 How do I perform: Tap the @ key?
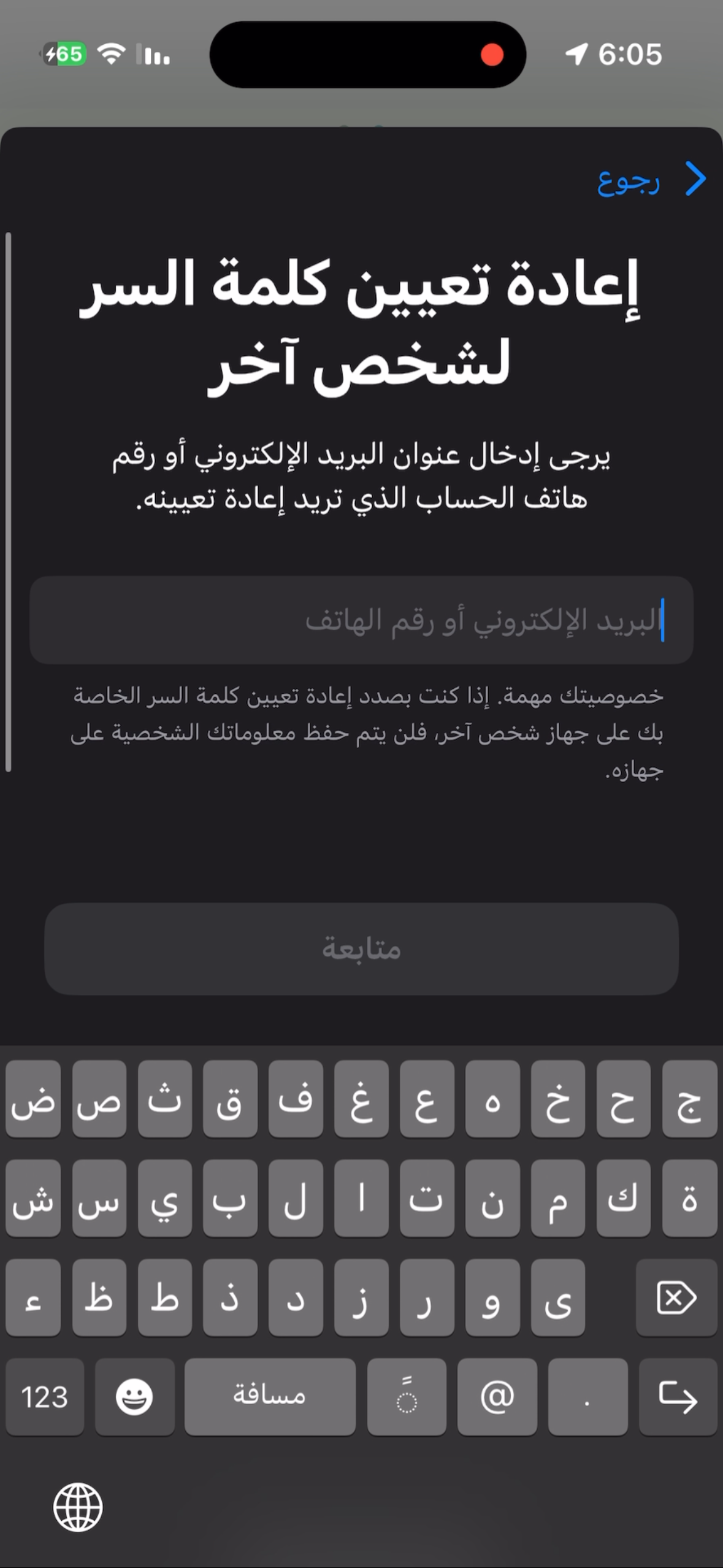[x=497, y=1397]
